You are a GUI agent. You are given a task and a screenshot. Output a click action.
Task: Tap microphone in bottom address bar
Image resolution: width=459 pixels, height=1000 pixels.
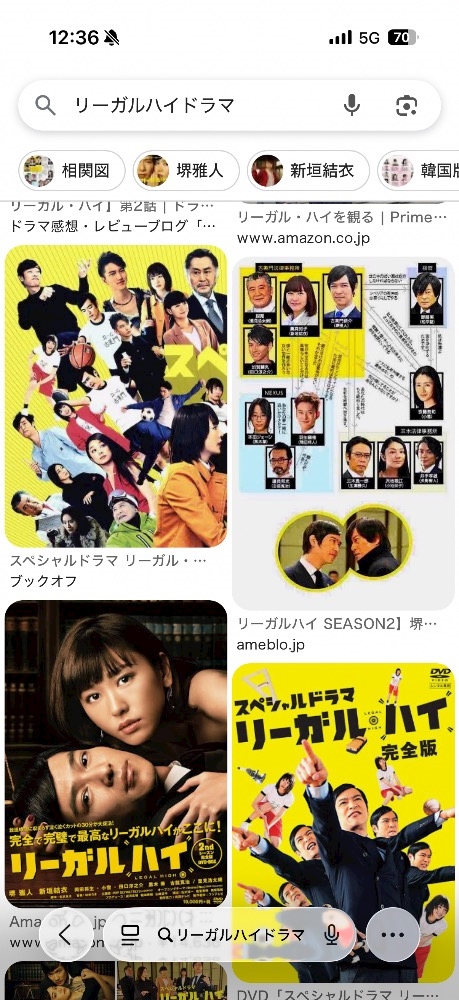[332, 935]
